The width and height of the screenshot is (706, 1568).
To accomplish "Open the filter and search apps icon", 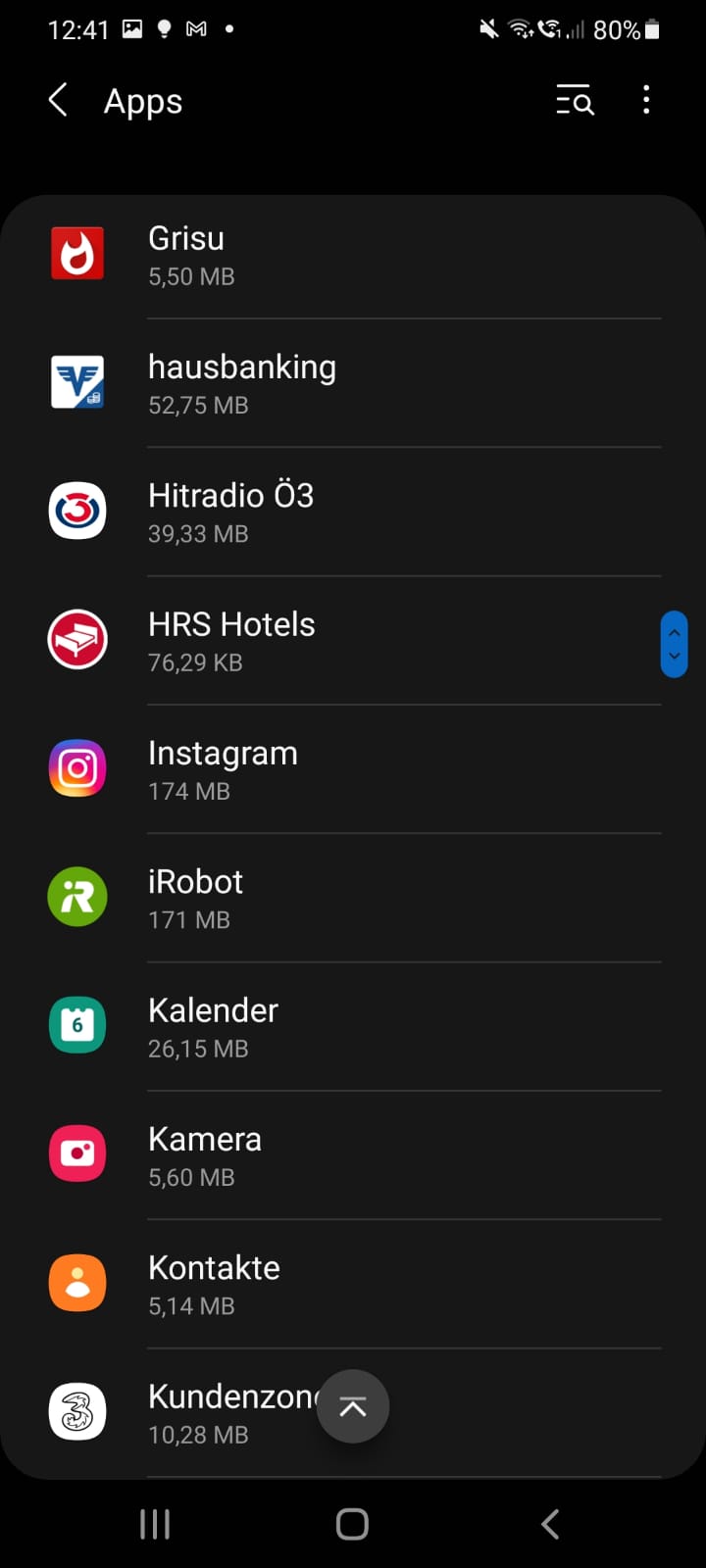I will tap(575, 100).
